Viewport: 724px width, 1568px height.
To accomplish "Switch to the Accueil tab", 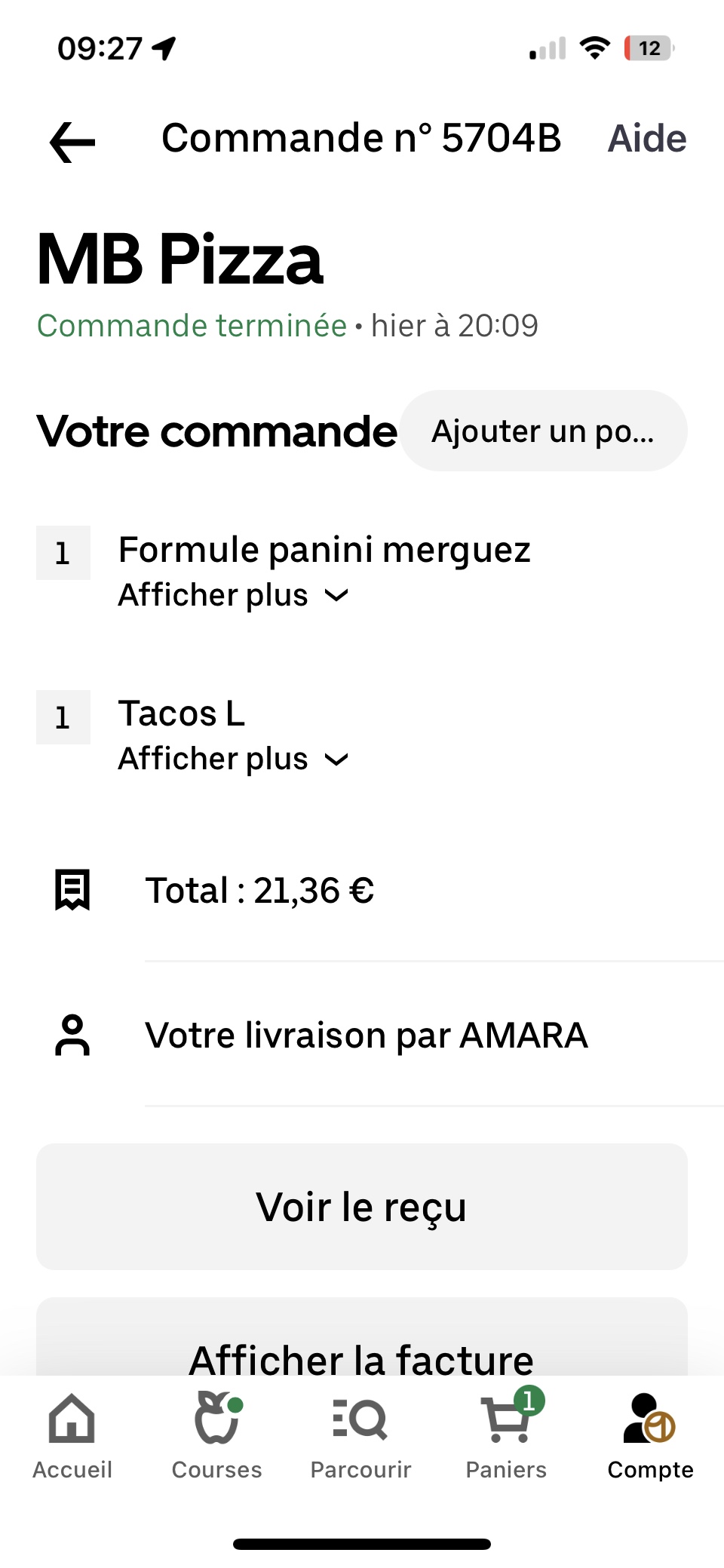I will point(72,1436).
